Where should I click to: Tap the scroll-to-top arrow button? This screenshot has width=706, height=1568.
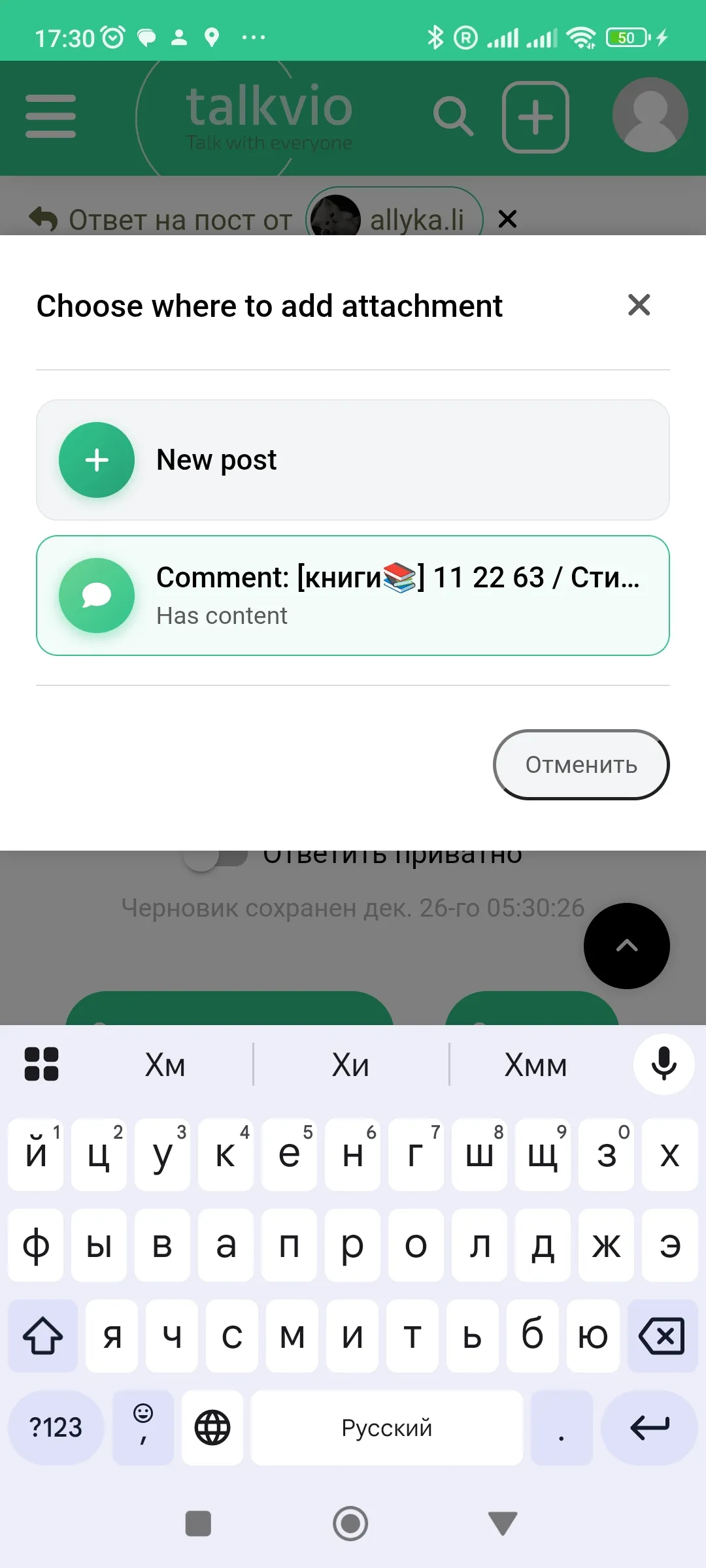coord(626,945)
